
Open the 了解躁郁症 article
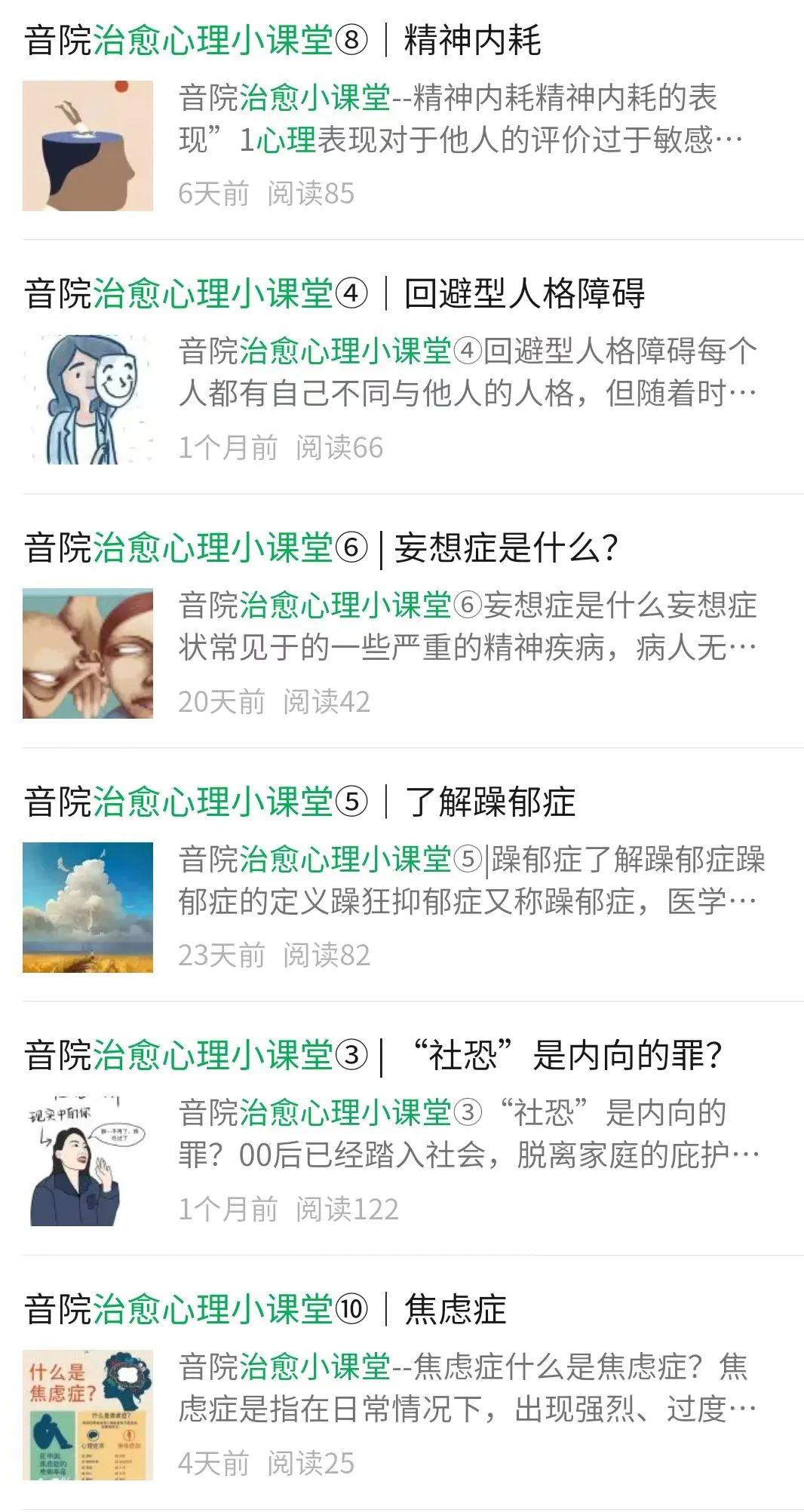299,802
